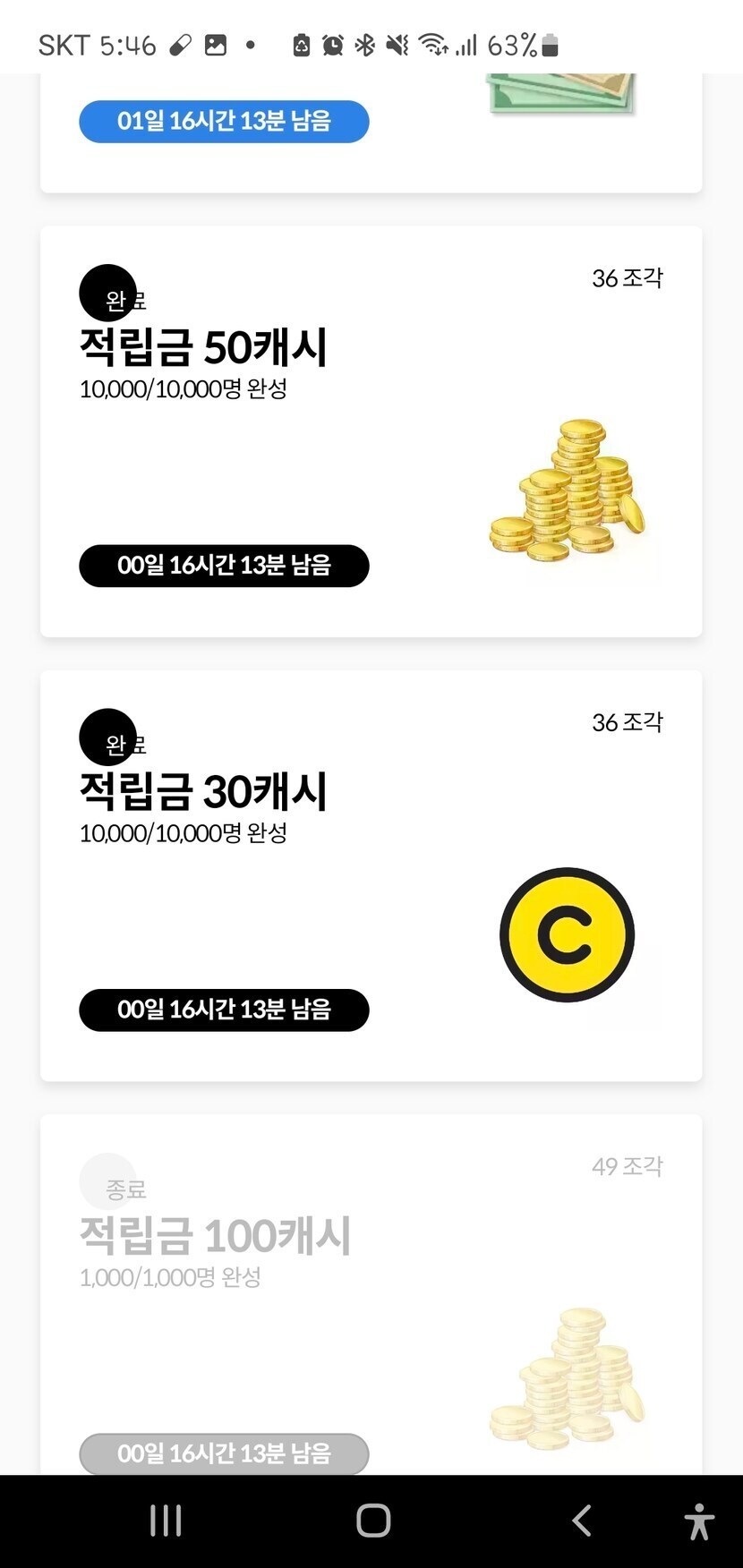
Task: Open the 적립금 50캐시 puzzle card
Action: (371, 431)
